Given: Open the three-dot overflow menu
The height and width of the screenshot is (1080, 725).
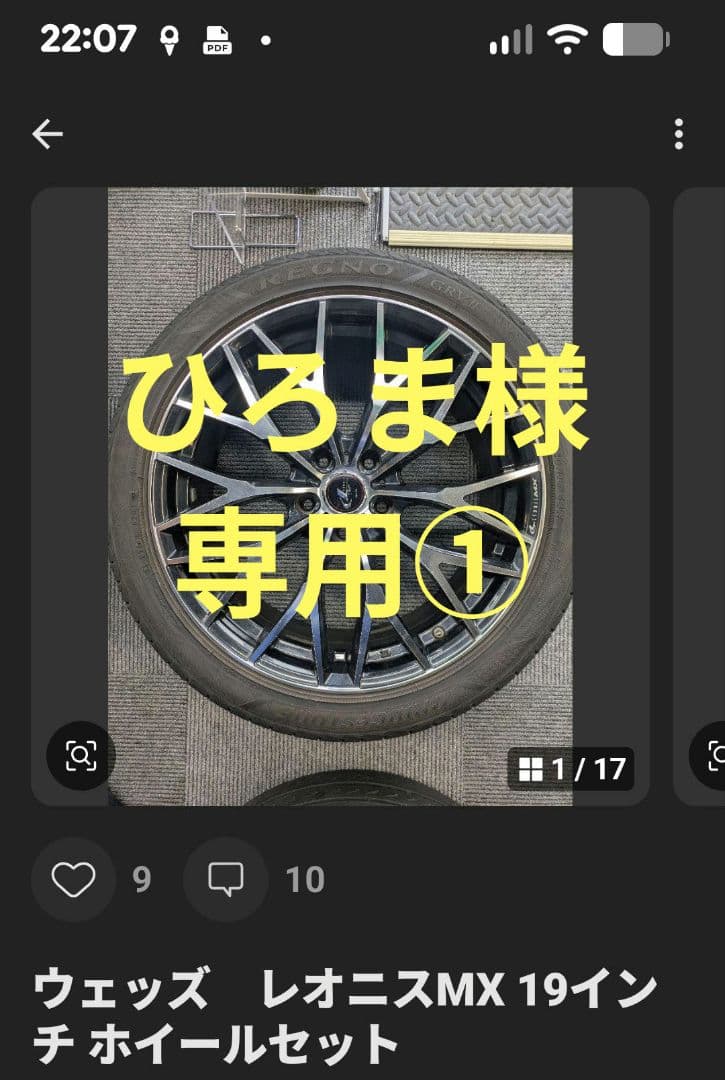Looking at the screenshot, I should (x=679, y=134).
